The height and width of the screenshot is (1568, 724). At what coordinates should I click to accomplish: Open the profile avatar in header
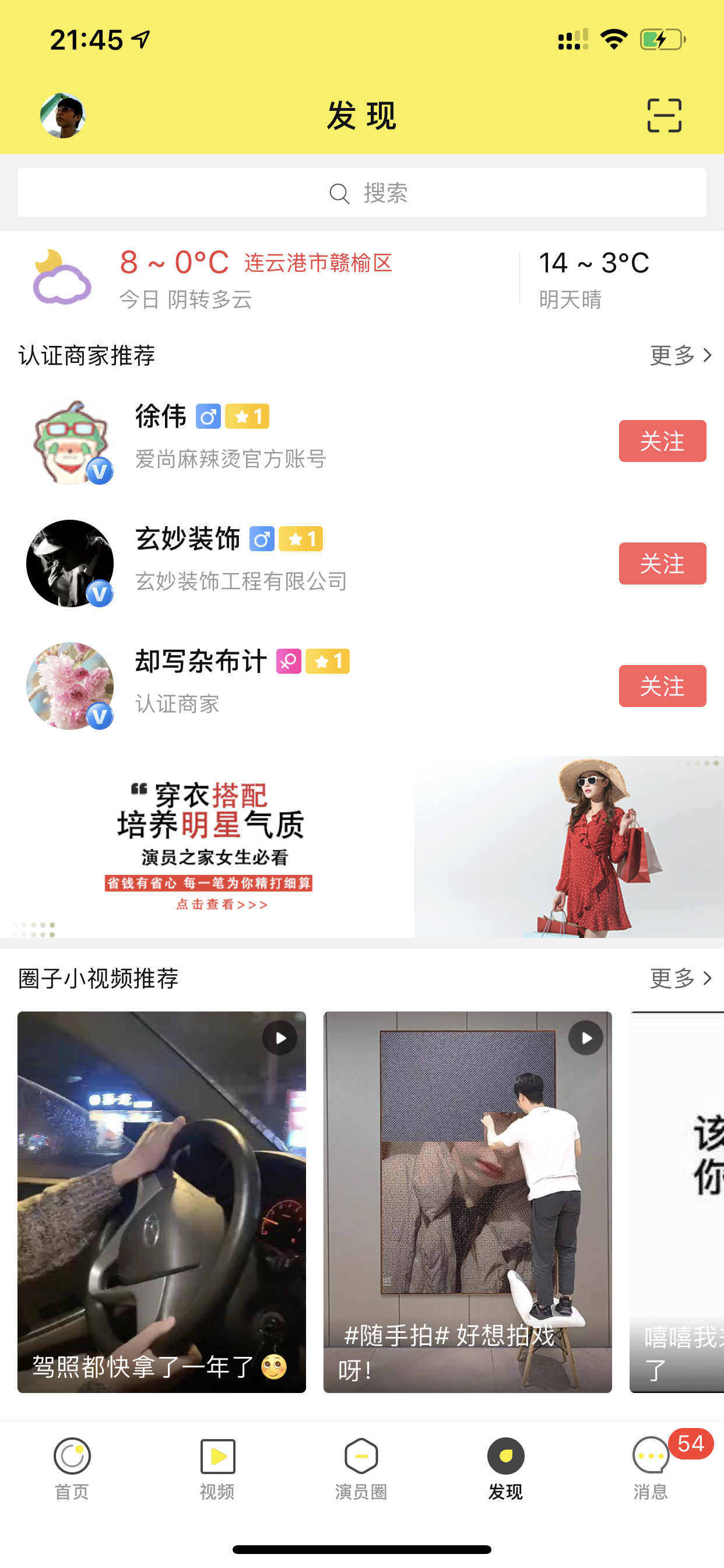click(x=63, y=116)
